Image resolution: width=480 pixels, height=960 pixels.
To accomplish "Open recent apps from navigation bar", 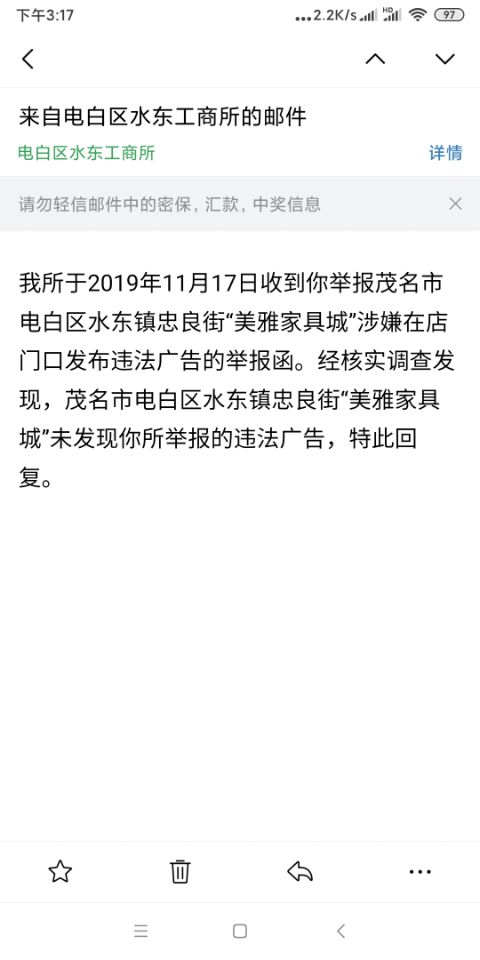I will [x=141, y=931].
